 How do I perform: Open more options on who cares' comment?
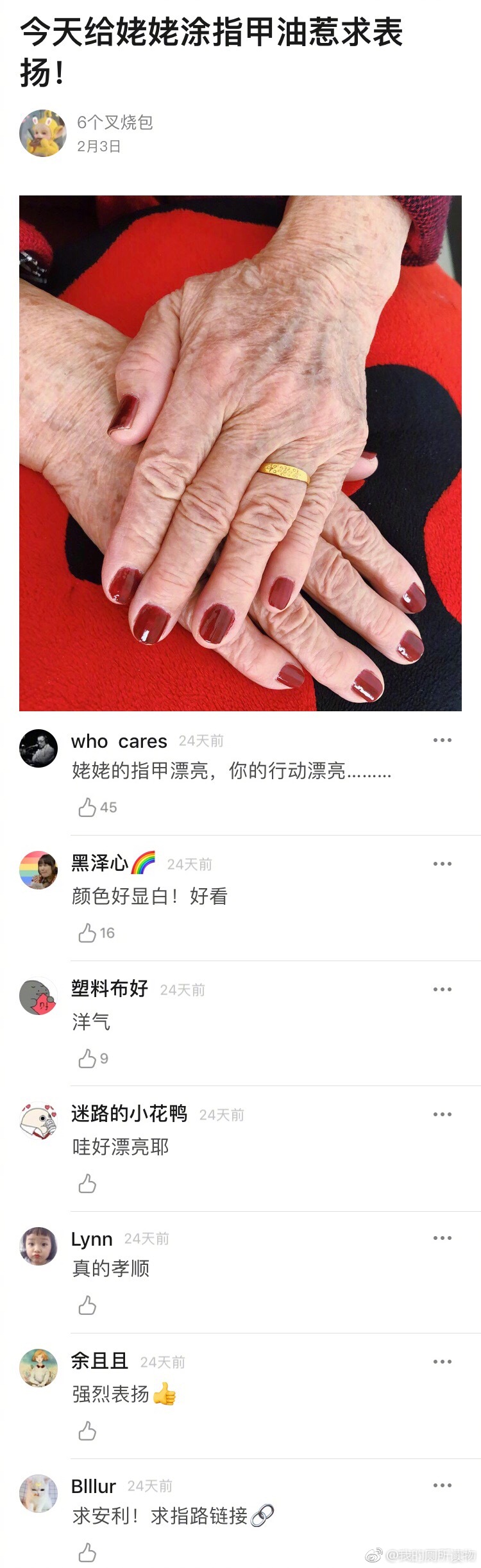442,740
